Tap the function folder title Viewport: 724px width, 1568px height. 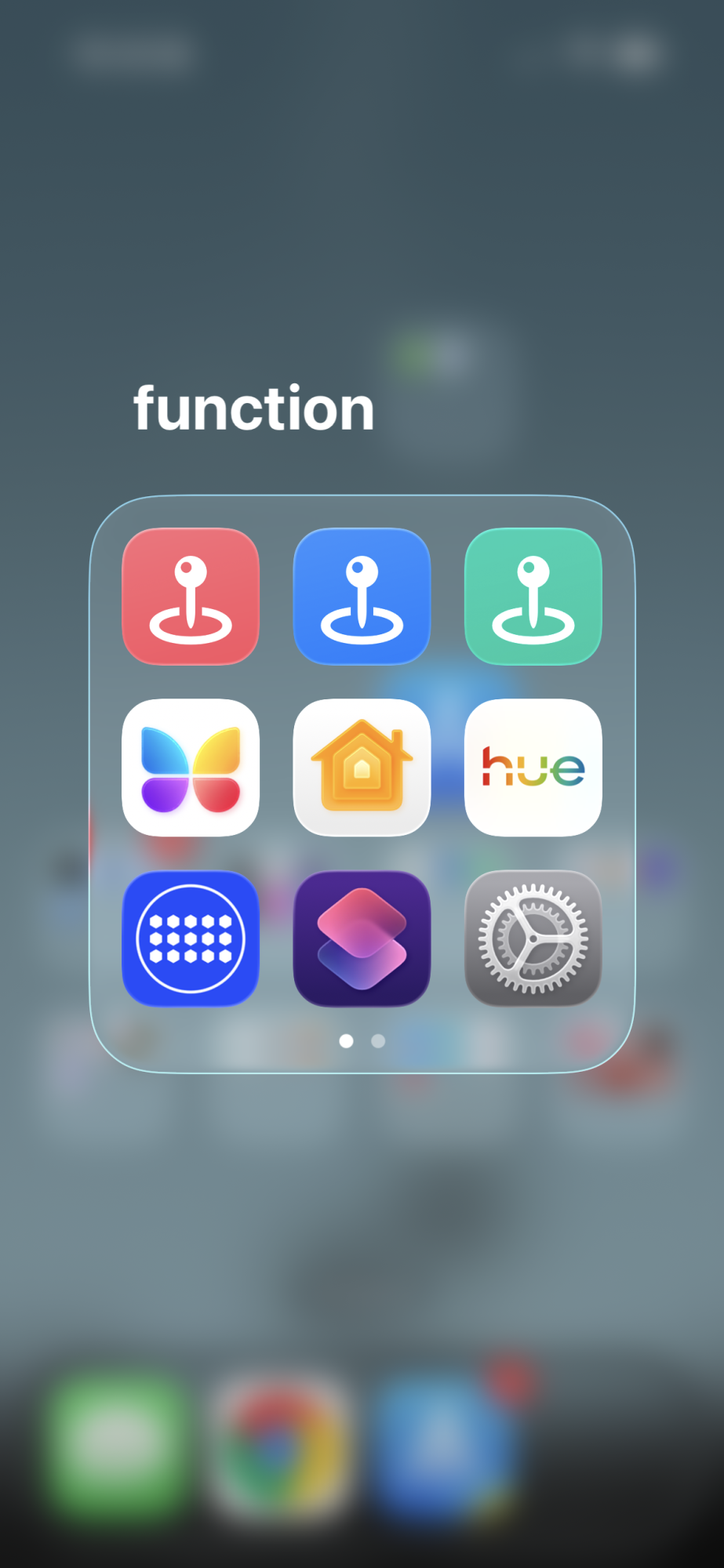(x=254, y=408)
